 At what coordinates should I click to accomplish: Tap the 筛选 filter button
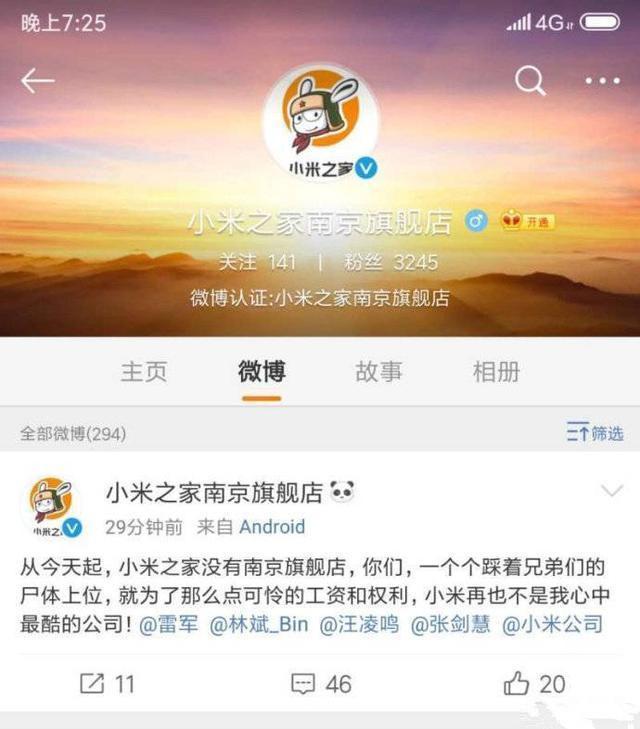pyautogui.click(x=595, y=433)
